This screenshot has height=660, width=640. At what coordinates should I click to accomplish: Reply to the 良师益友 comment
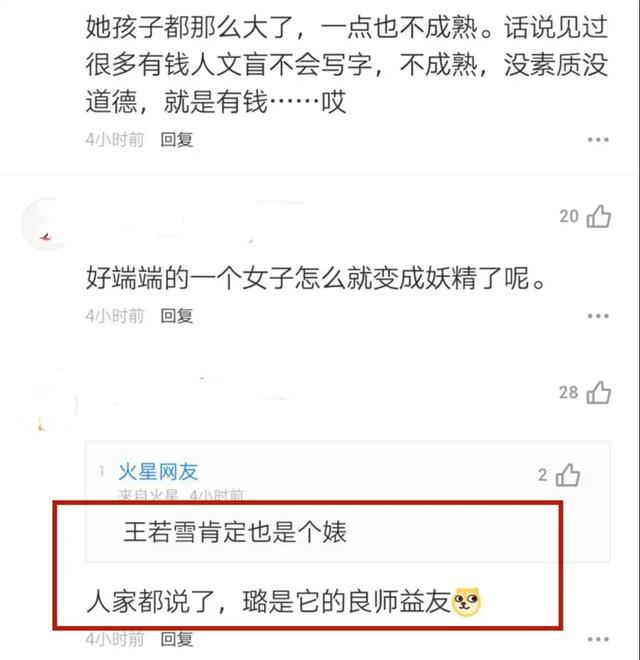coord(177,638)
